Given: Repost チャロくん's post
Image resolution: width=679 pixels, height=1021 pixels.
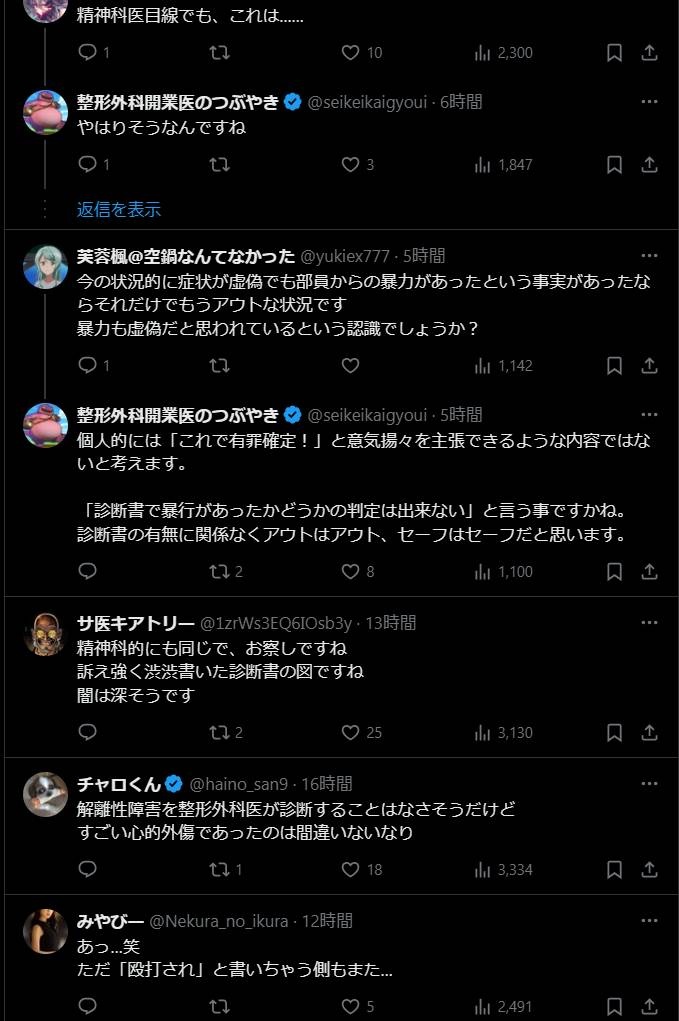Looking at the screenshot, I should pos(218,869).
